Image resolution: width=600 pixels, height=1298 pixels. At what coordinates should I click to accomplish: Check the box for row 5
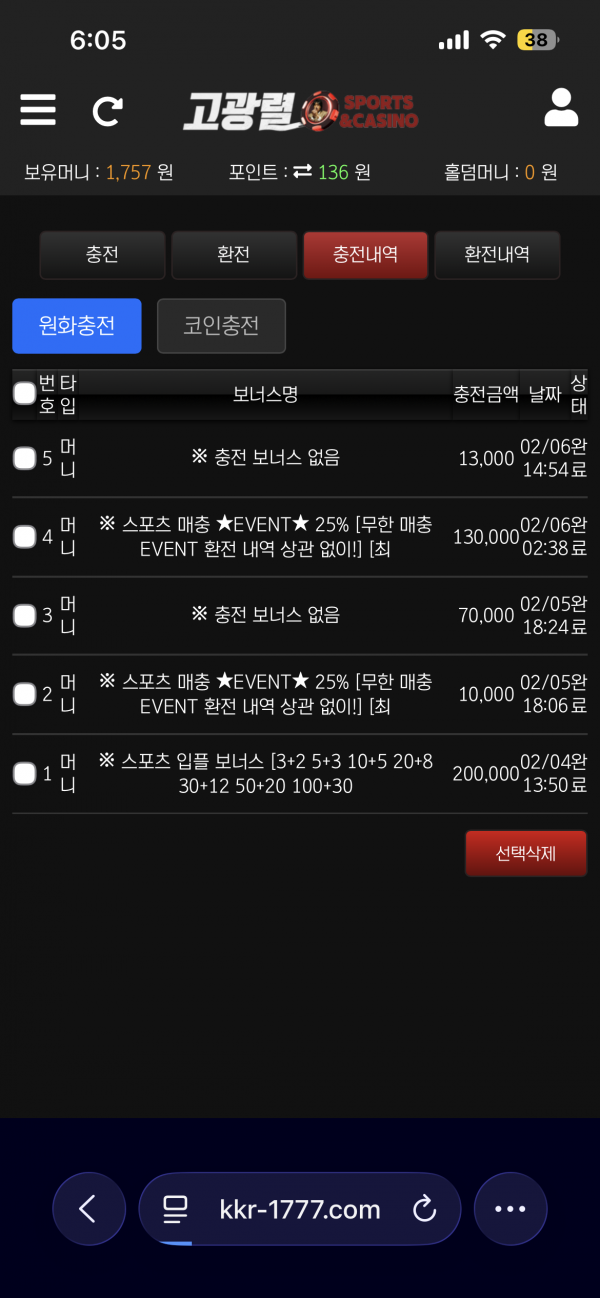click(24, 458)
